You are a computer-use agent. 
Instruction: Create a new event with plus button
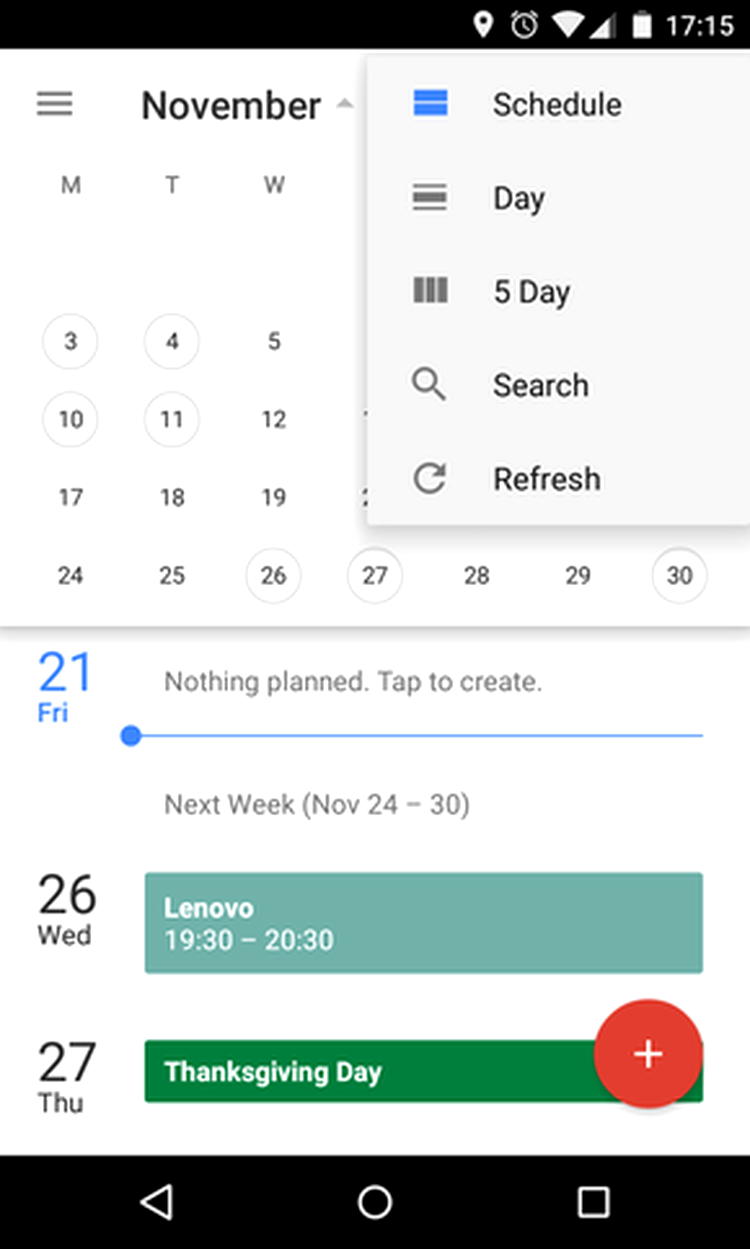coord(648,1054)
